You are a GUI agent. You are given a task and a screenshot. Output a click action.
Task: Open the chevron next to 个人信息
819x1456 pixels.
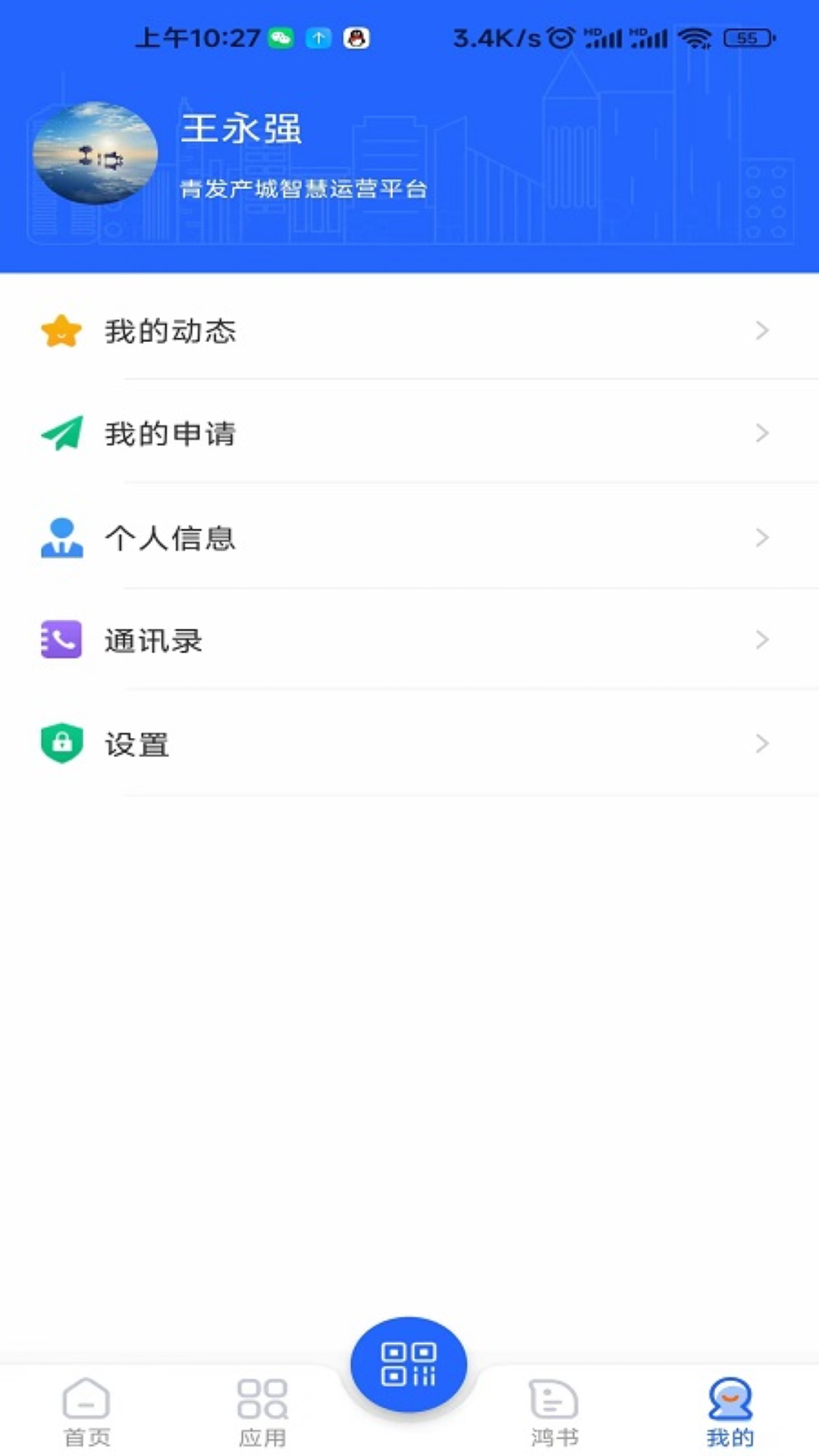pos(762,538)
